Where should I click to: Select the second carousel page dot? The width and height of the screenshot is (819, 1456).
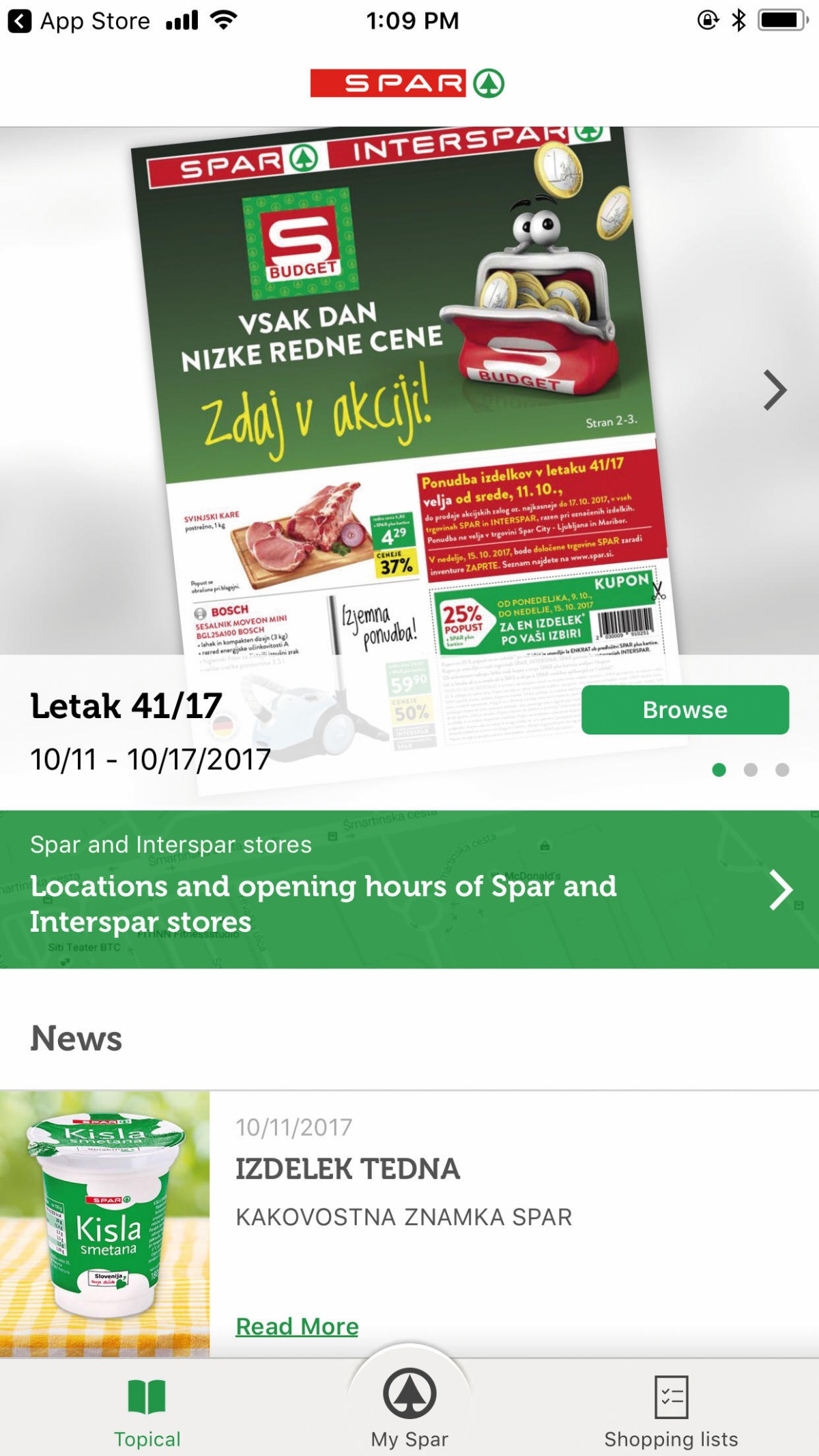(x=751, y=770)
